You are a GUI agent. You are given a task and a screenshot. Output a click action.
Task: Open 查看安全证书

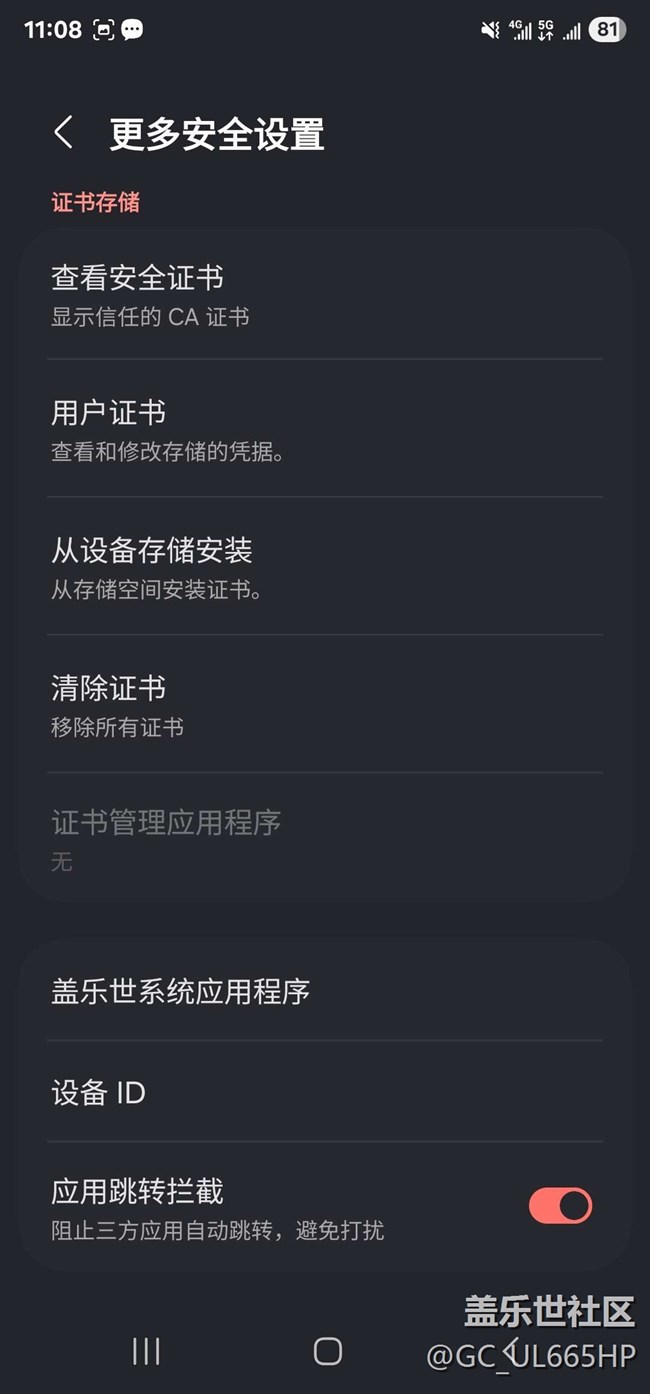(x=325, y=294)
